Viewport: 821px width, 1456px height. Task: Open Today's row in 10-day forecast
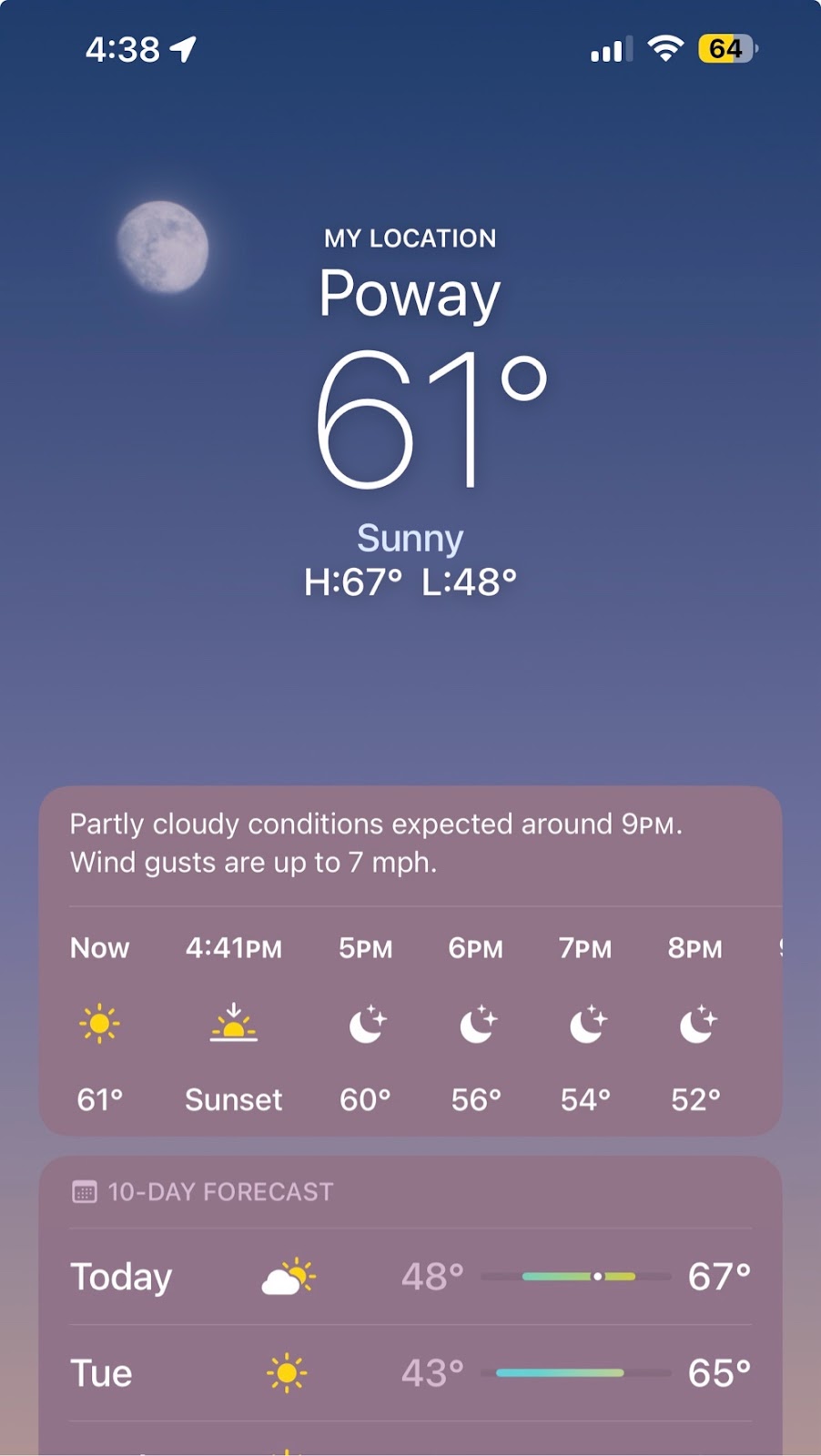tap(410, 1277)
